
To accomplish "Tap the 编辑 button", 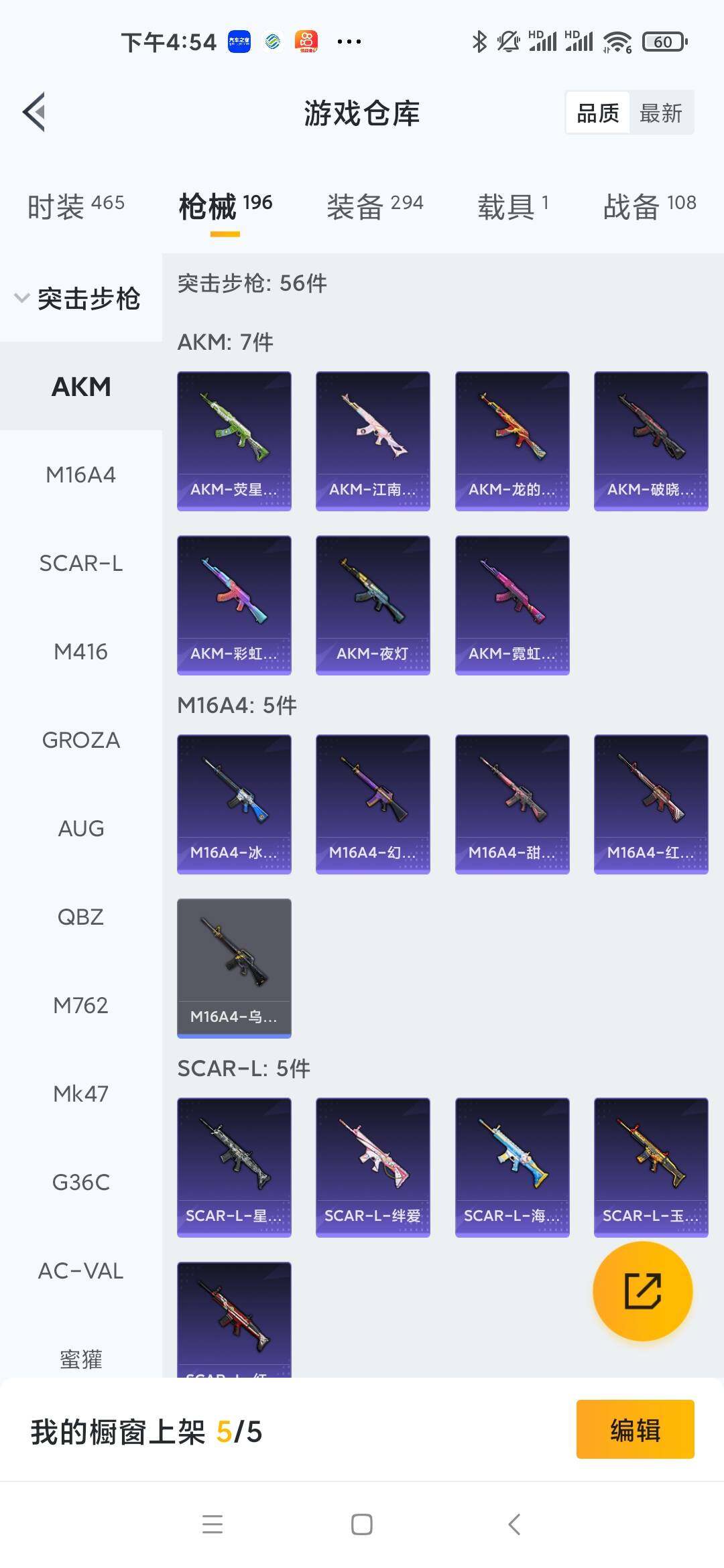I will (x=635, y=1429).
